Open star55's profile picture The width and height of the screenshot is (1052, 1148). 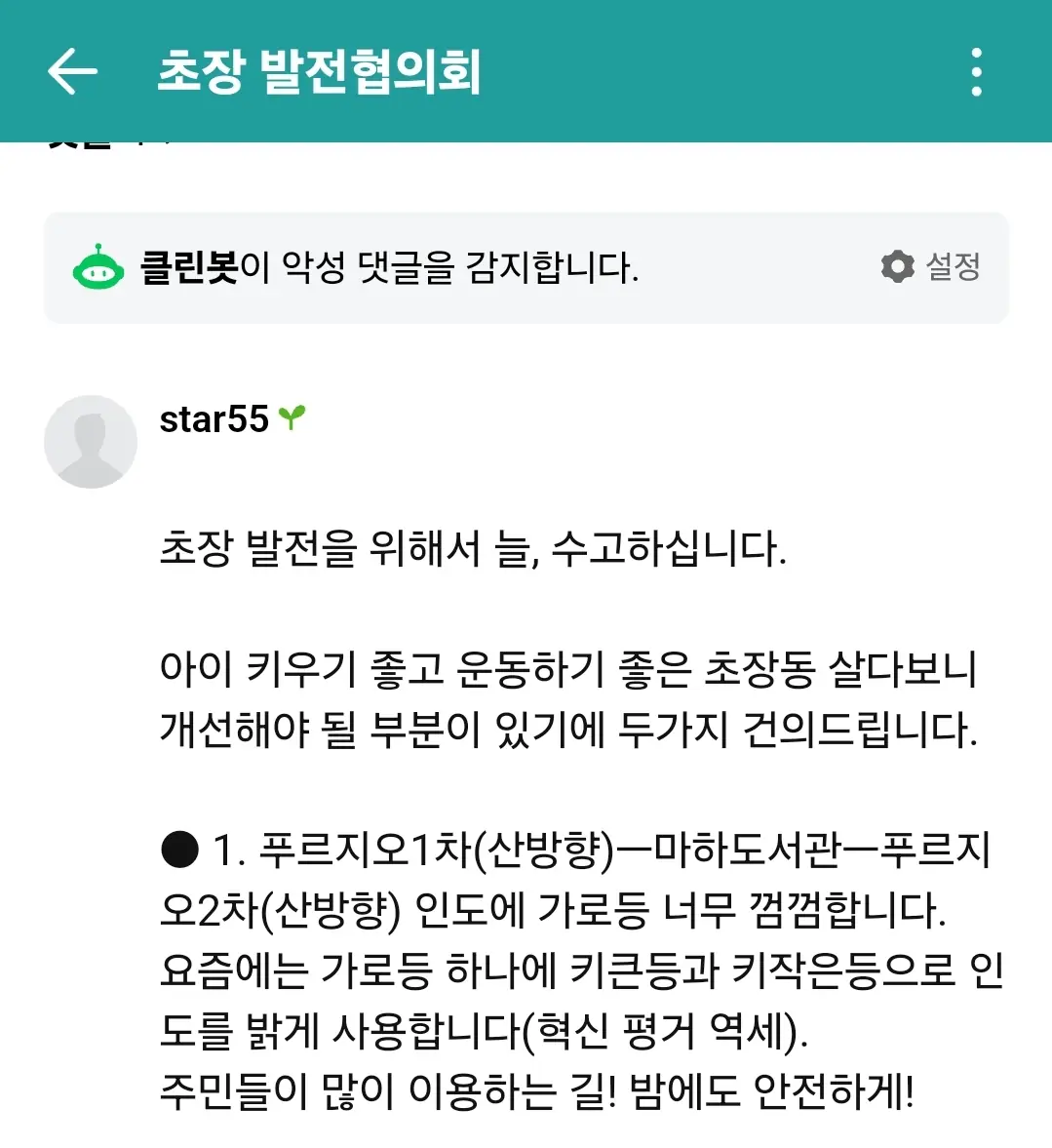pos(91,442)
